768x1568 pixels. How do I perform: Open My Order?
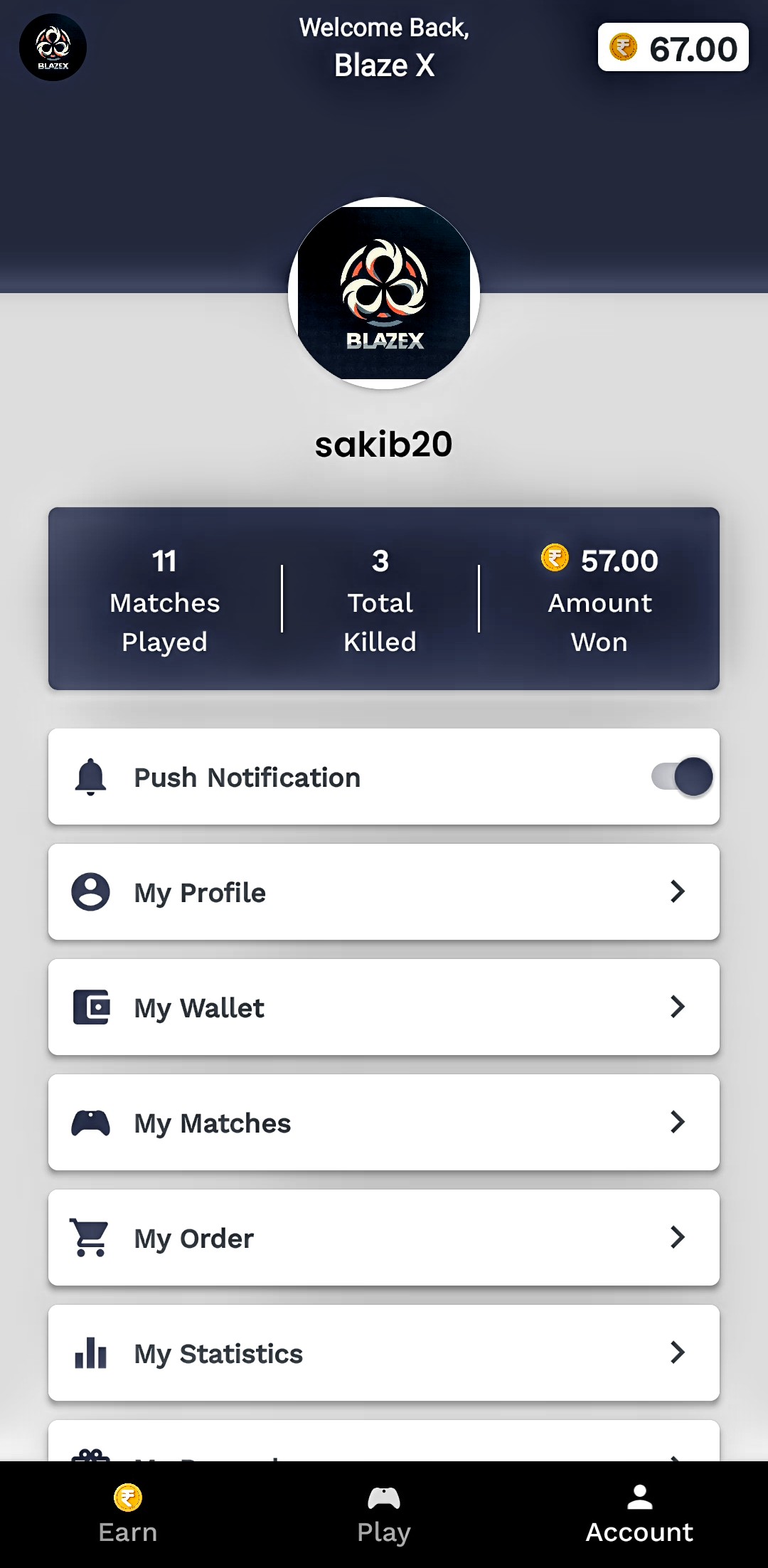(x=384, y=1238)
